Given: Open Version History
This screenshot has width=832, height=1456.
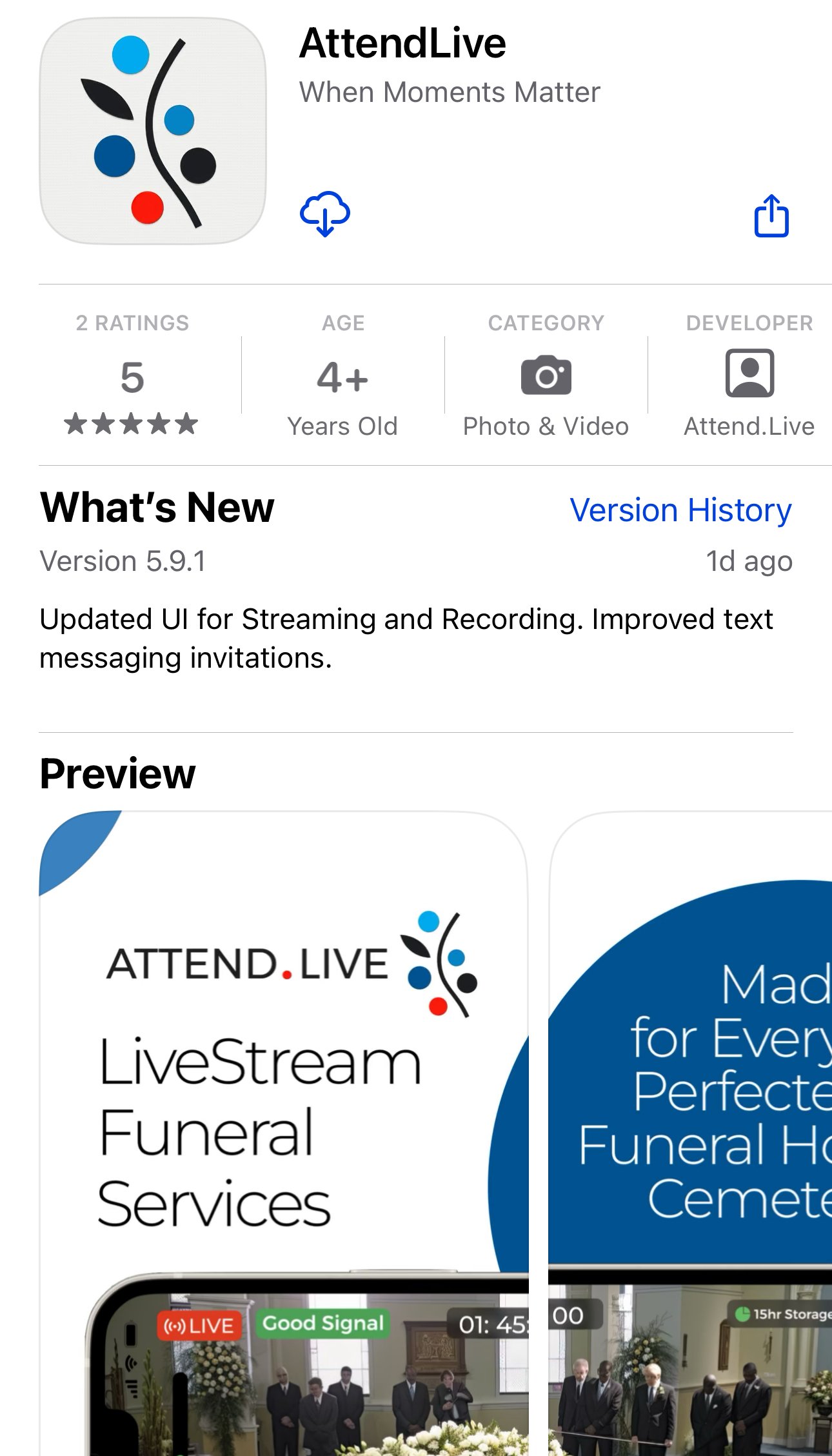Looking at the screenshot, I should tap(681, 510).
